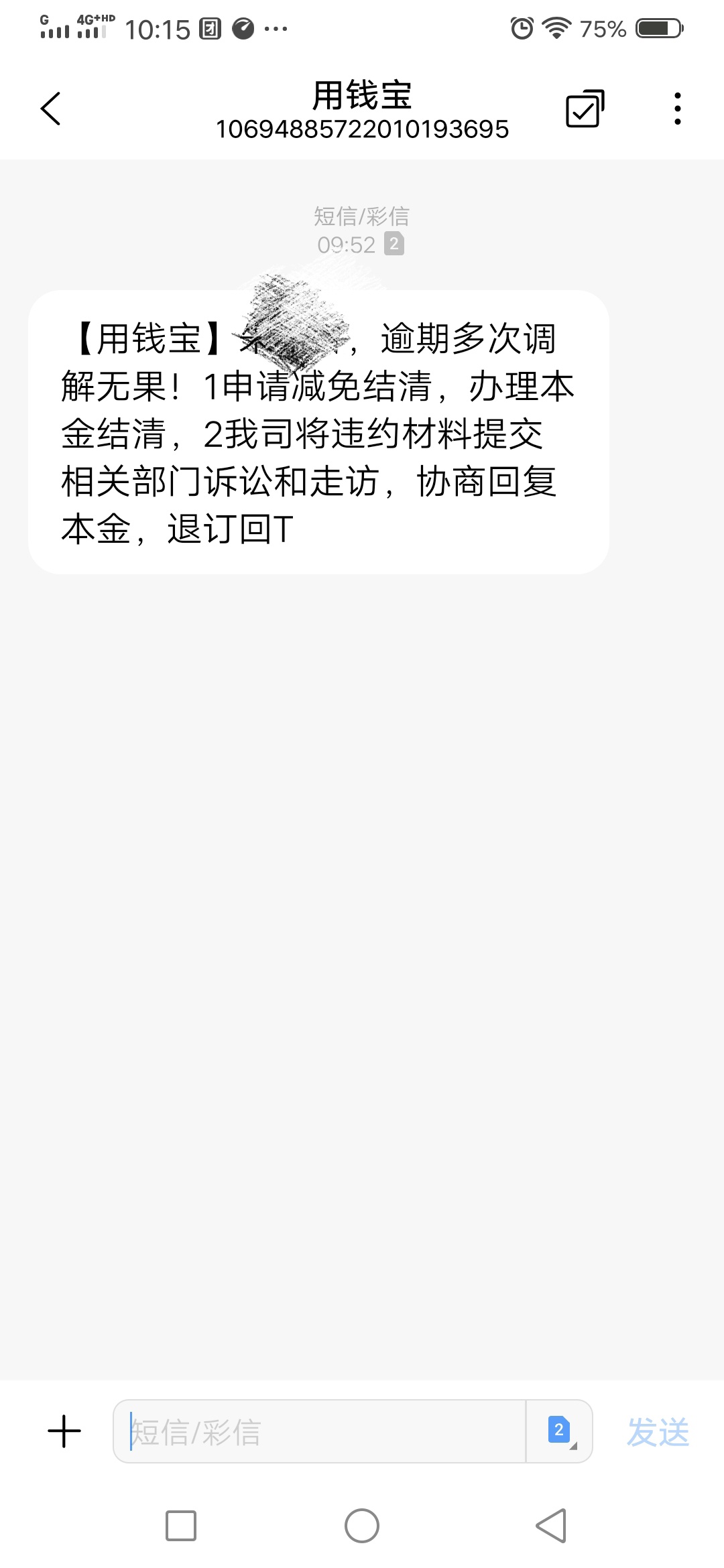This screenshot has height=1568, width=724.
Task: Open the recent apps view
Action: [x=181, y=1526]
